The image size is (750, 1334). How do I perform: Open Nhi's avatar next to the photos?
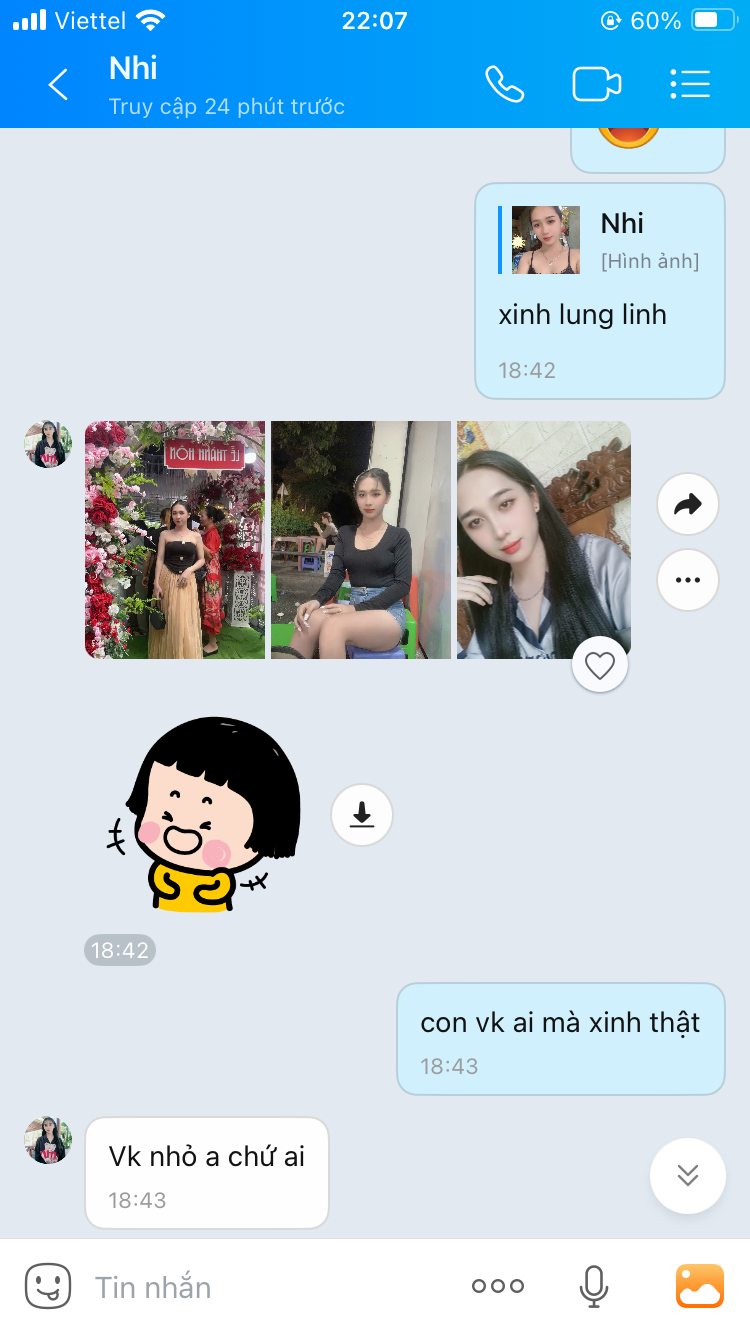tap(48, 444)
